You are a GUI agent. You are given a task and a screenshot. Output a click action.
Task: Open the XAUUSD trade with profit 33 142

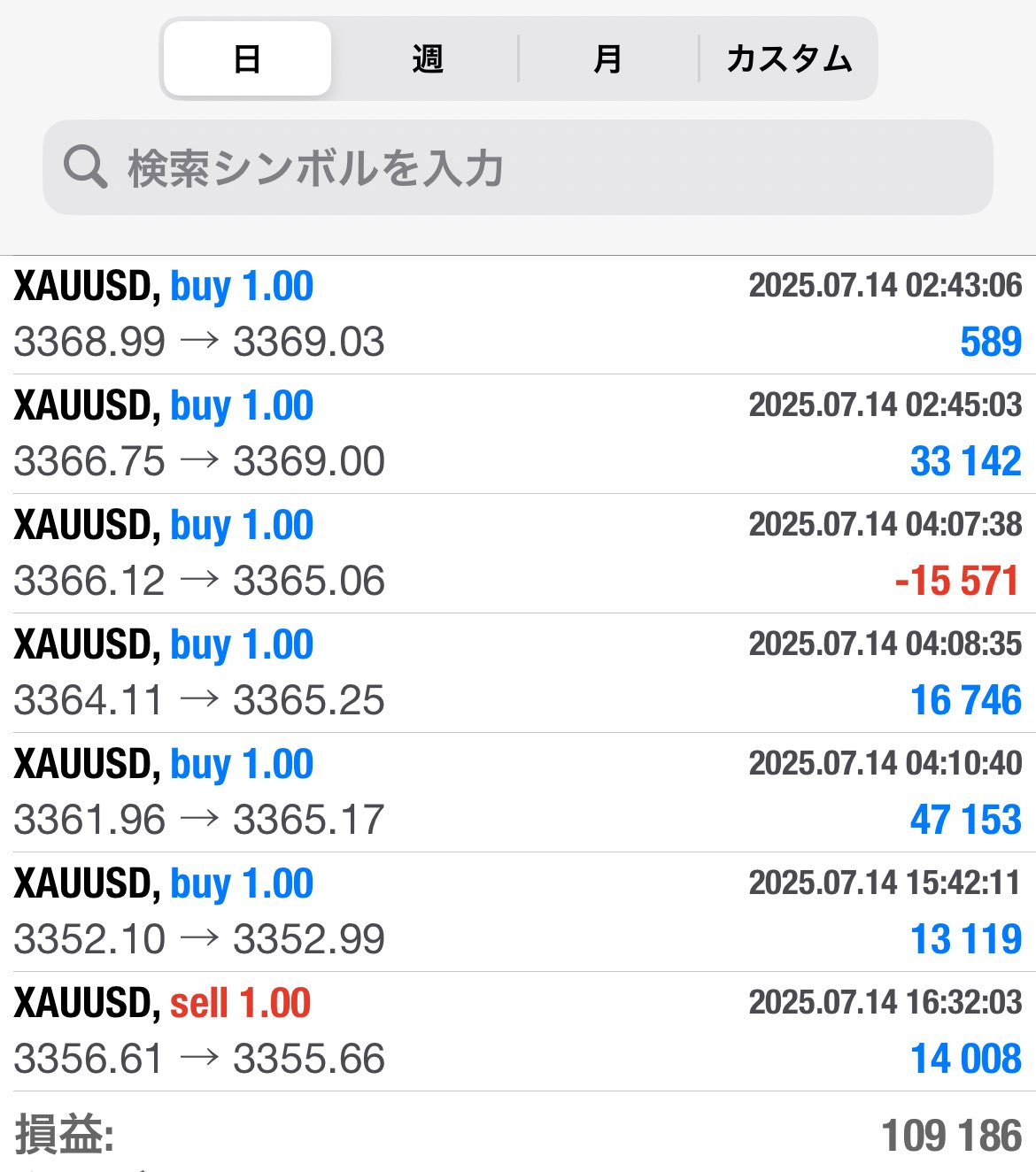pyautogui.click(x=518, y=434)
